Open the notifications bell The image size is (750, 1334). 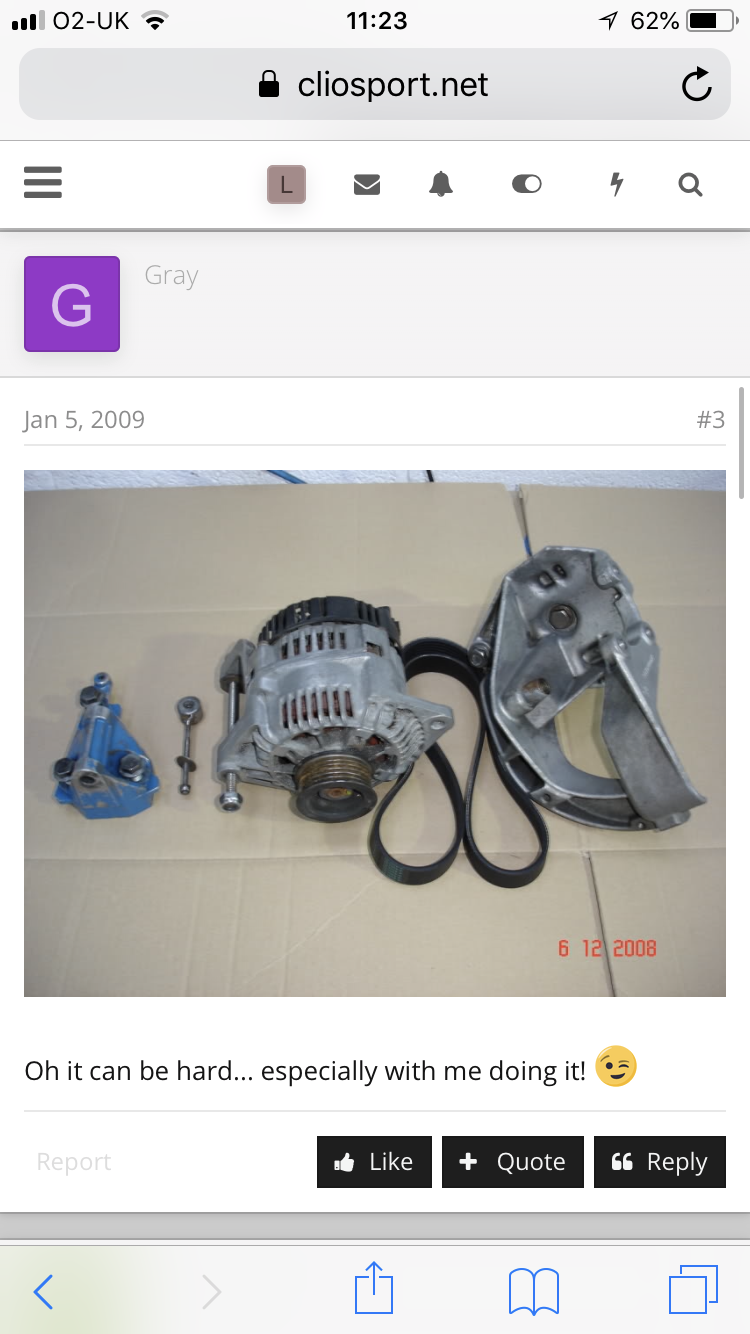[x=441, y=184]
